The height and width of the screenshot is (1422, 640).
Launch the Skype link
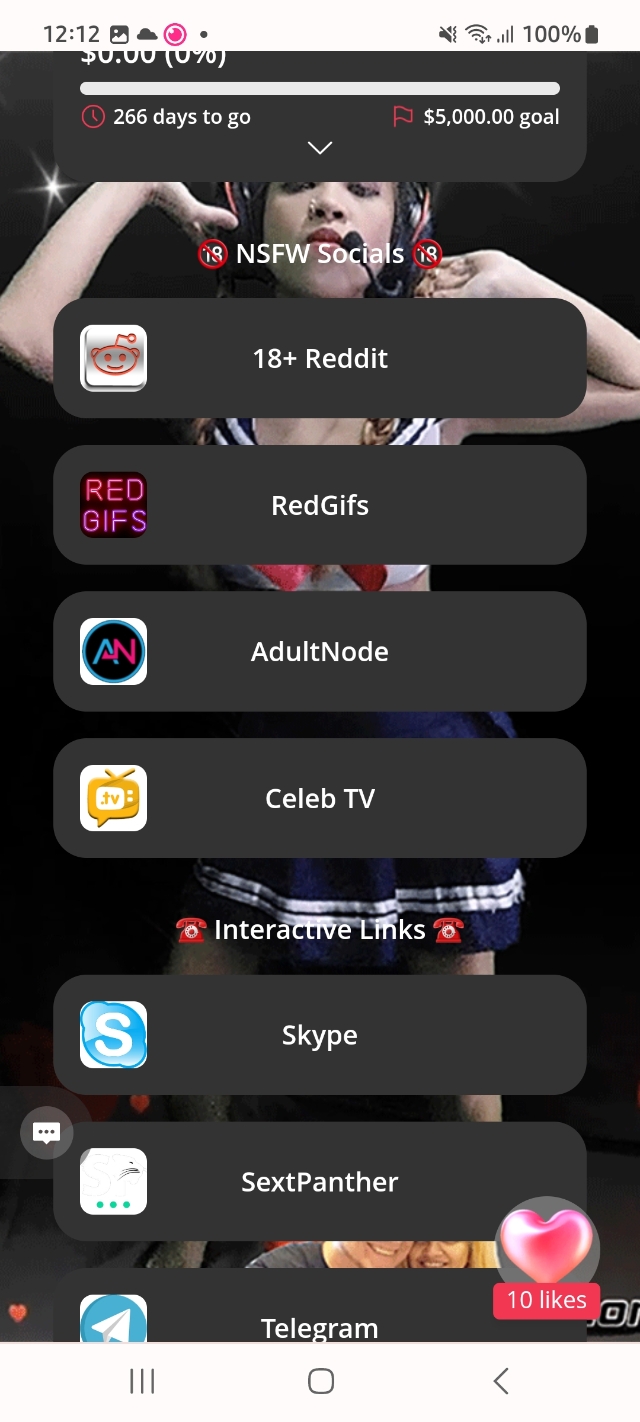tap(319, 1035)
